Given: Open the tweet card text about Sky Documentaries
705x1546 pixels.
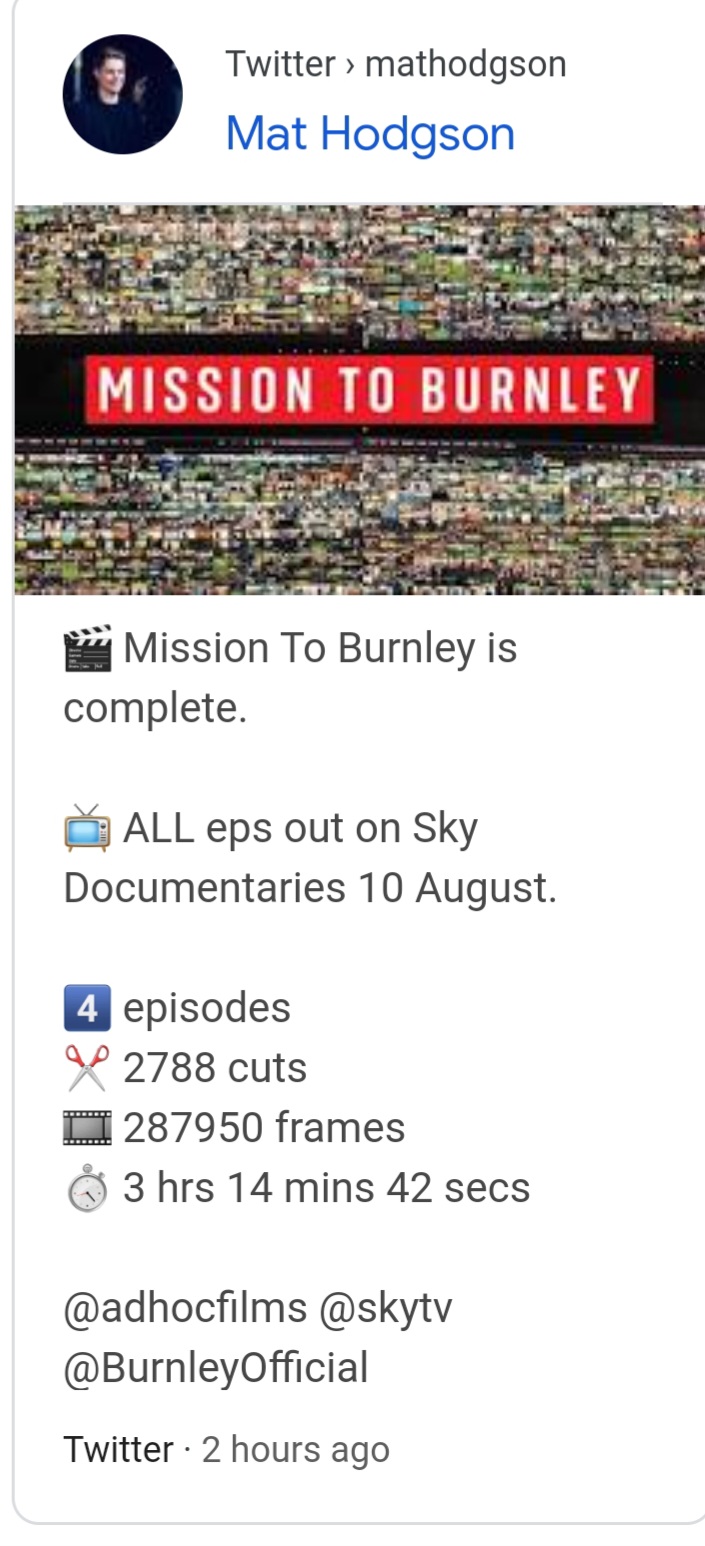Looking at the screenshot, I should [310, 858].
